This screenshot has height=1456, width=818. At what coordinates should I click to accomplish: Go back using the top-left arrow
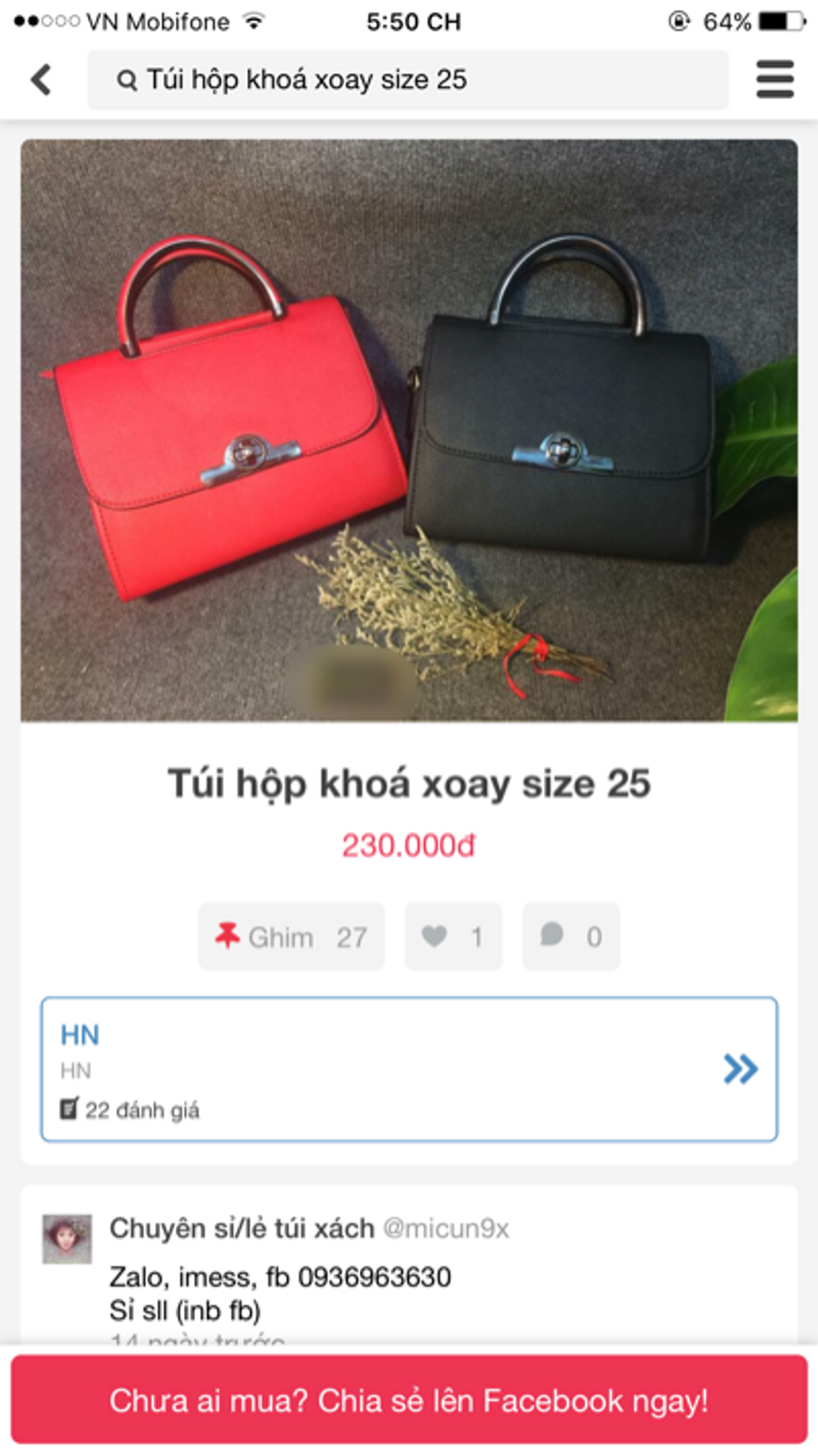pyautogui.click(x=41, y=80)
